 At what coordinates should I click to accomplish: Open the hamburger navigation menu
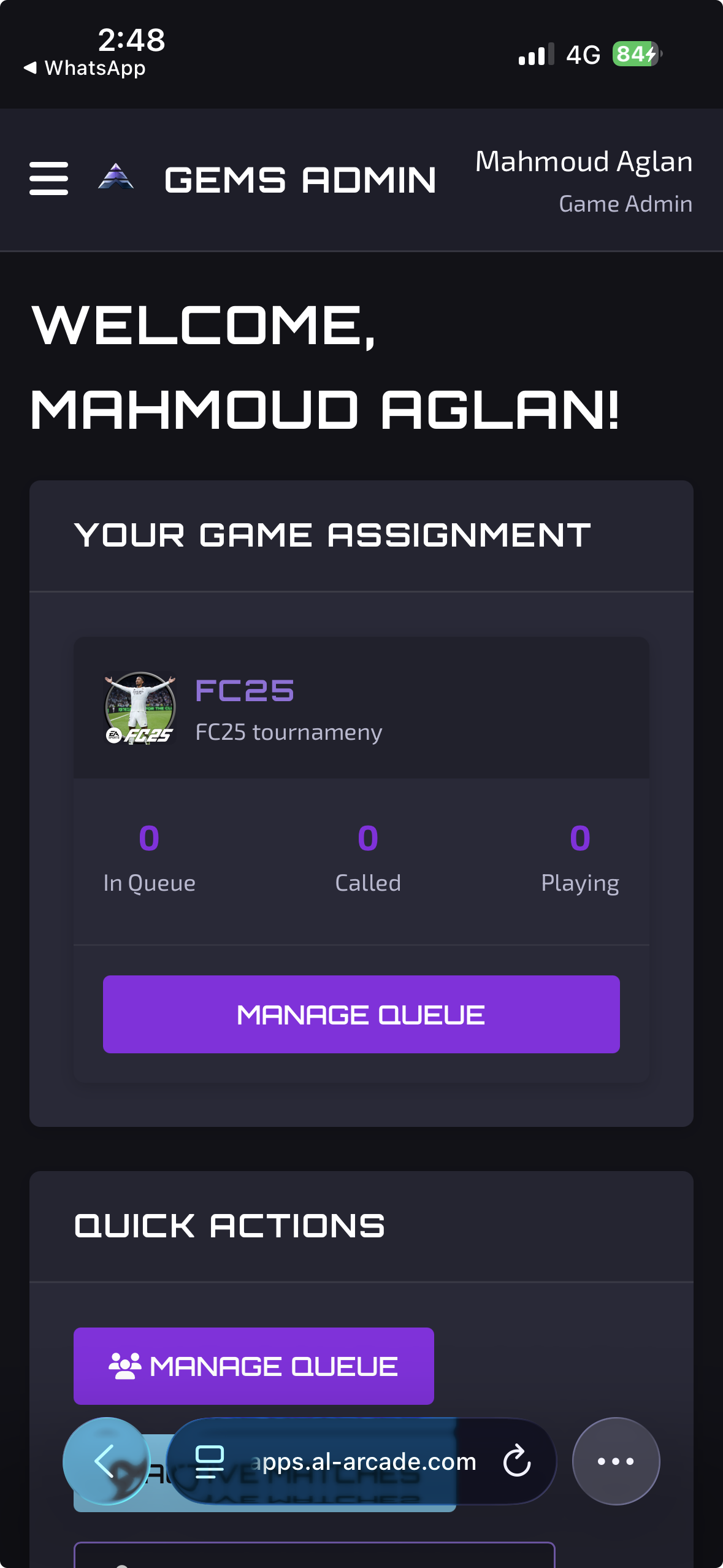coord(48,179)
